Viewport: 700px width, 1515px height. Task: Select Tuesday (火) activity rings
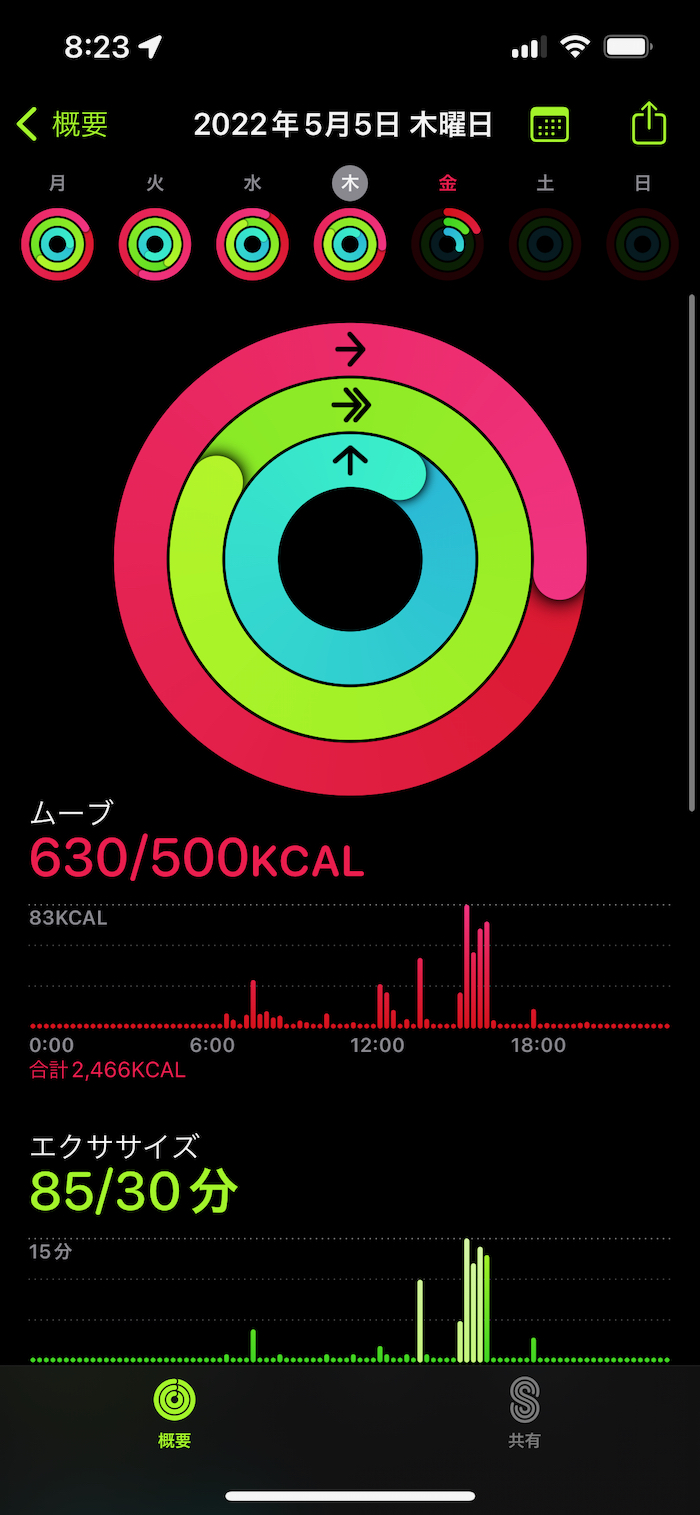(x=155, y=243)
